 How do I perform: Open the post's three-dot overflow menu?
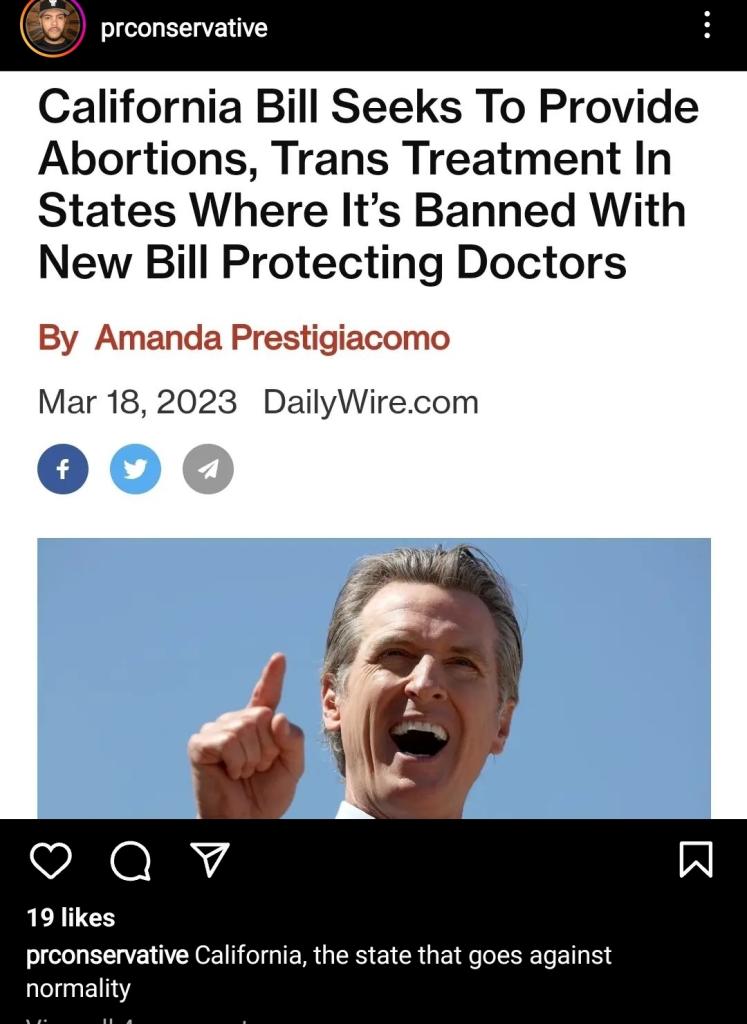pos(707,25)
